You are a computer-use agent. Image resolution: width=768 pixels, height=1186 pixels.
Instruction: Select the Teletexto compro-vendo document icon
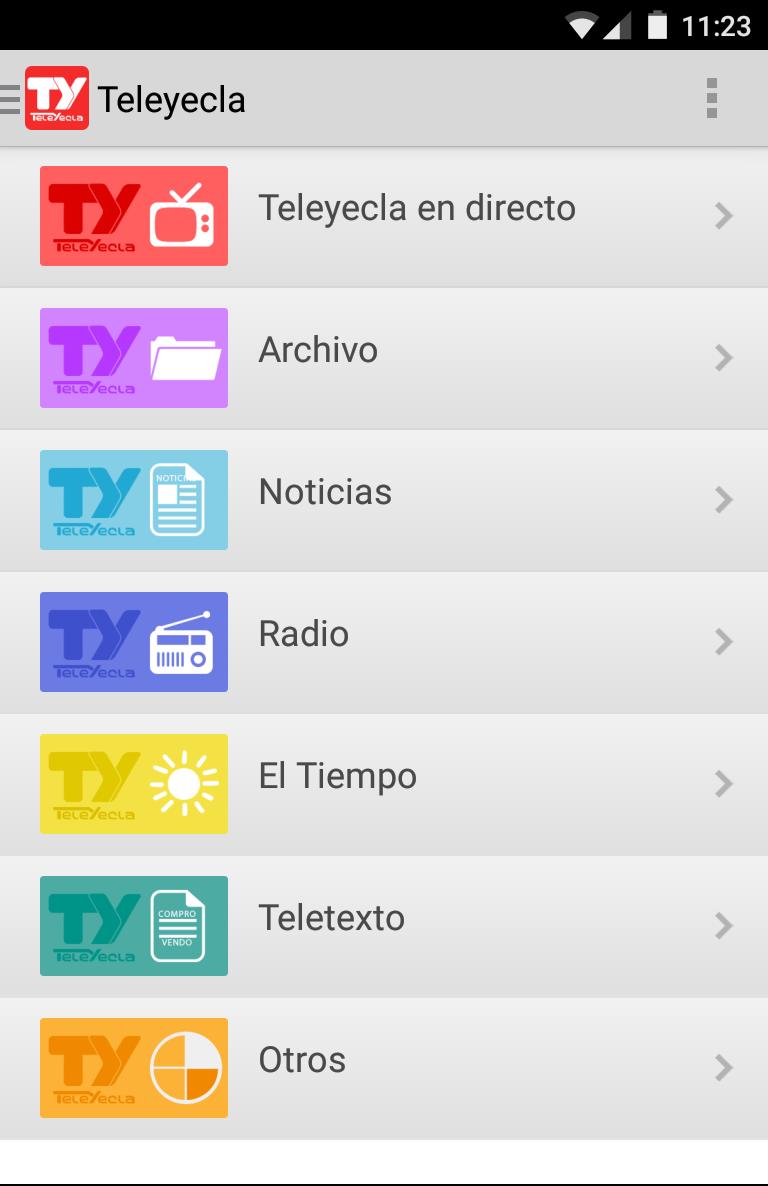pos(177,925)
